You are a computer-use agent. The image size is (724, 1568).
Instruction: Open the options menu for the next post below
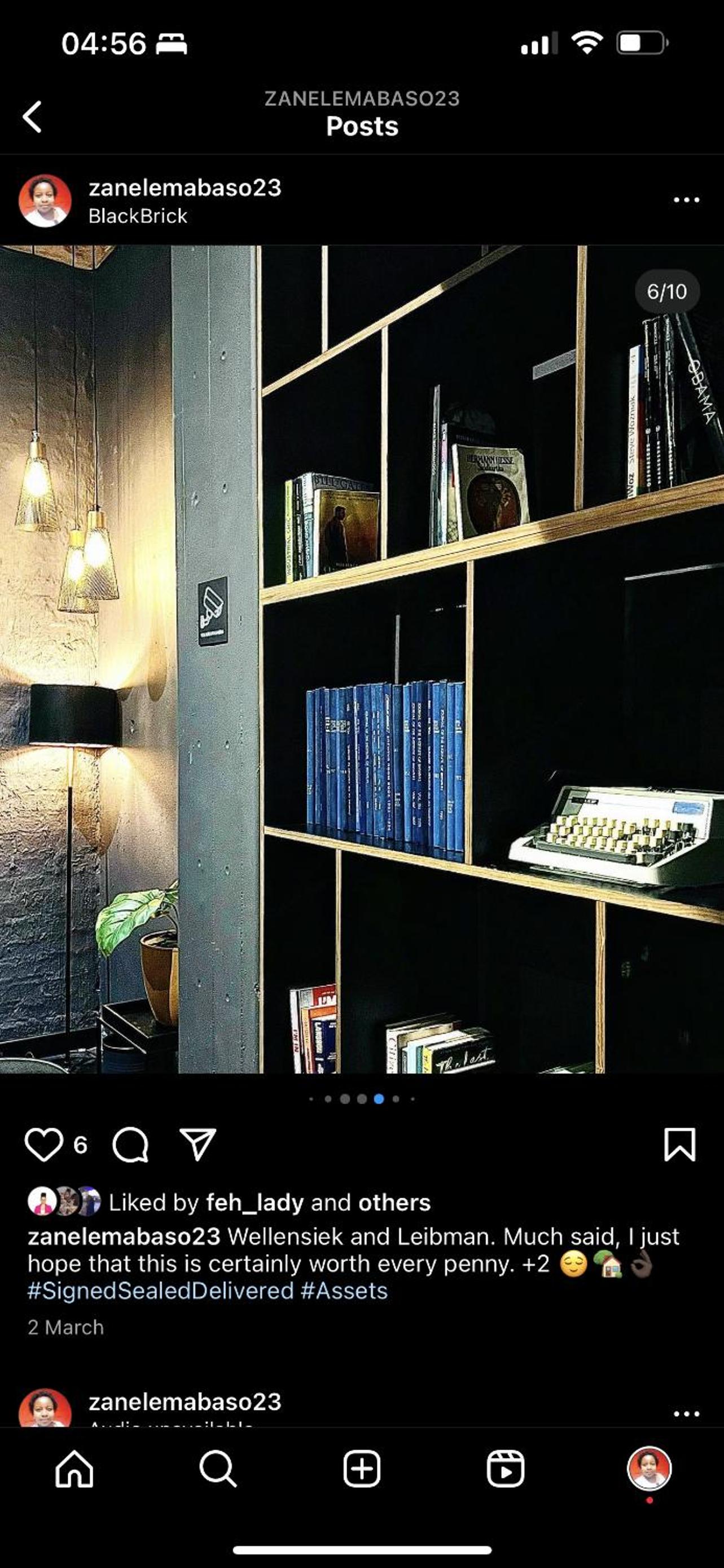click(686, 1413)
